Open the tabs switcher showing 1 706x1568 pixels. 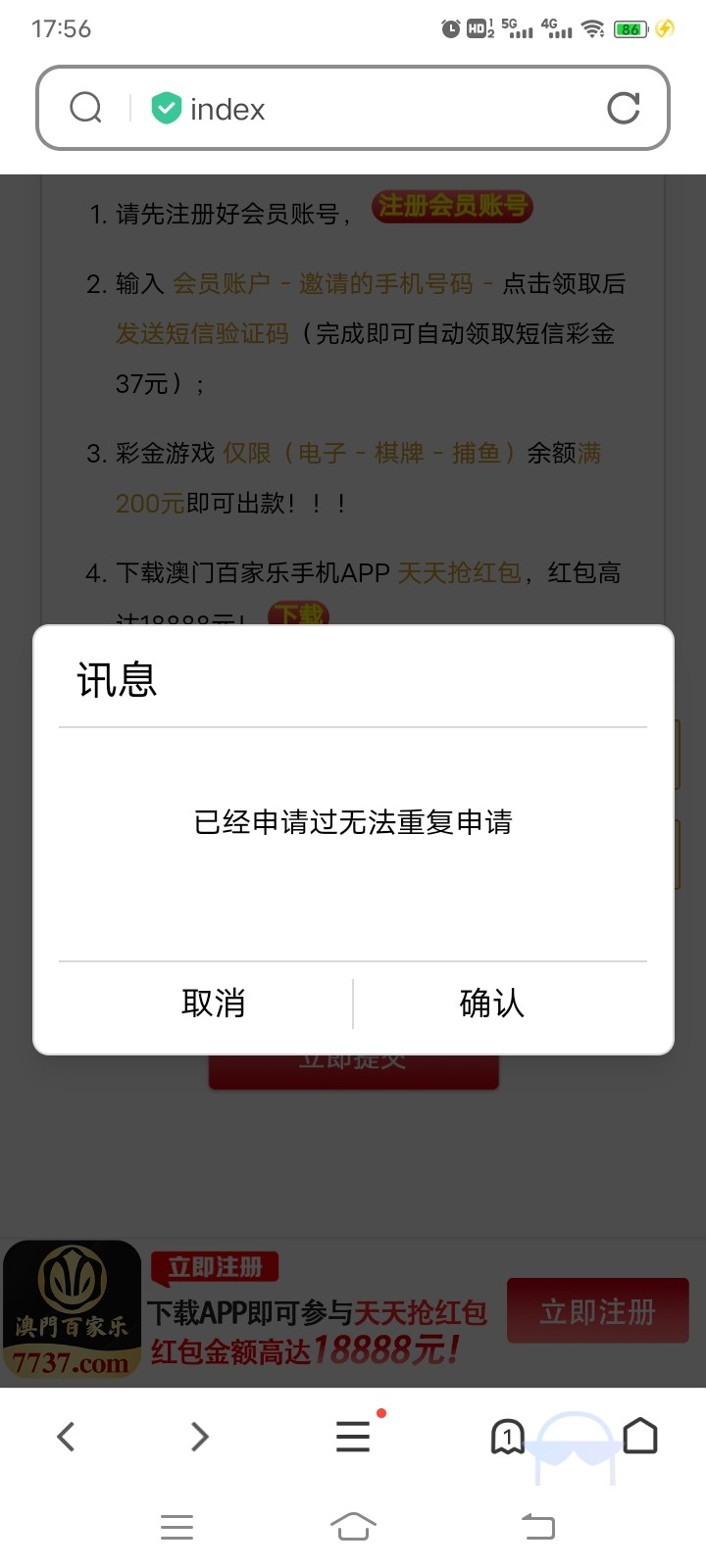pyautogui.click(x=507, y=1437)
